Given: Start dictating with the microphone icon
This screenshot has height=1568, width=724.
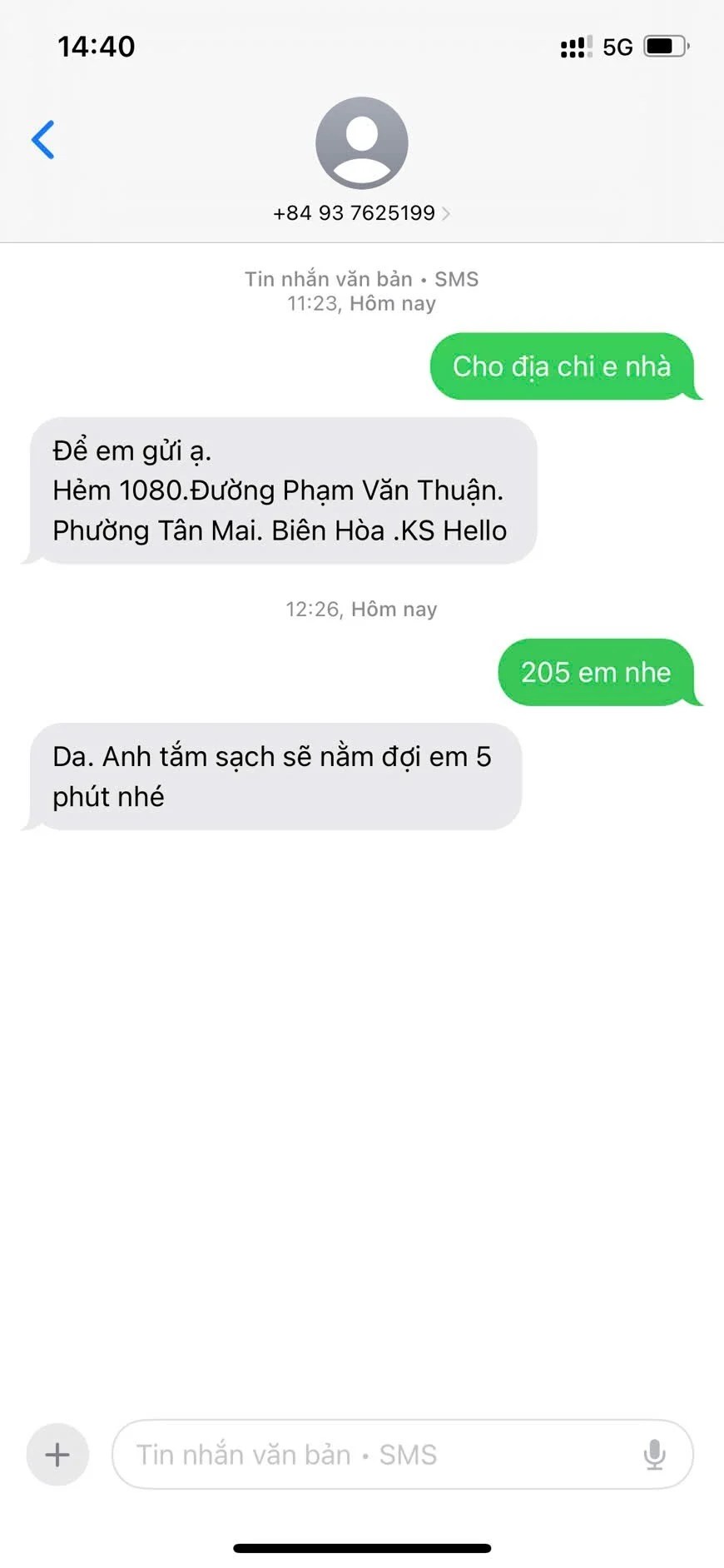Looking at the screenshot, I should point(654,1455).
